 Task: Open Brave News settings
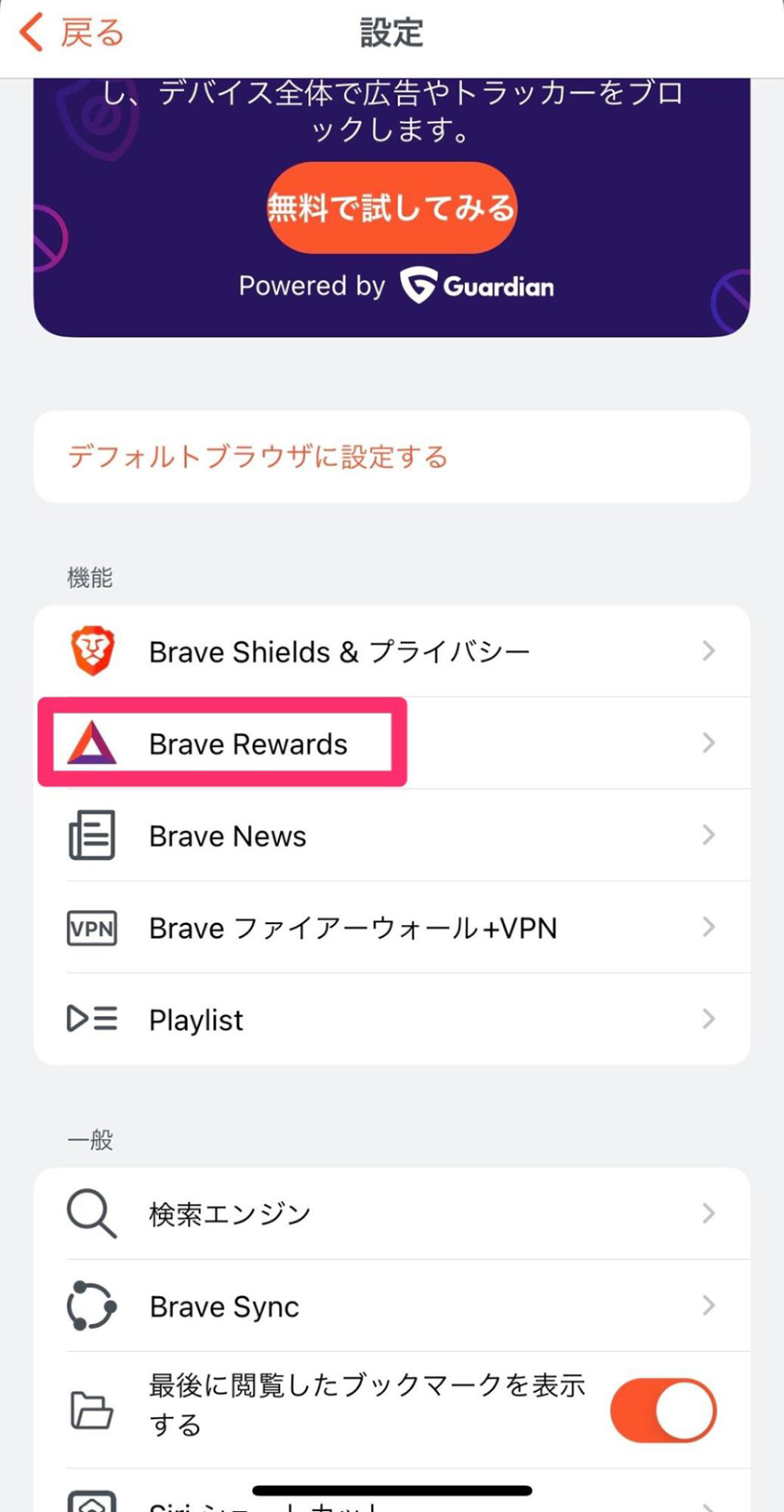392,835
